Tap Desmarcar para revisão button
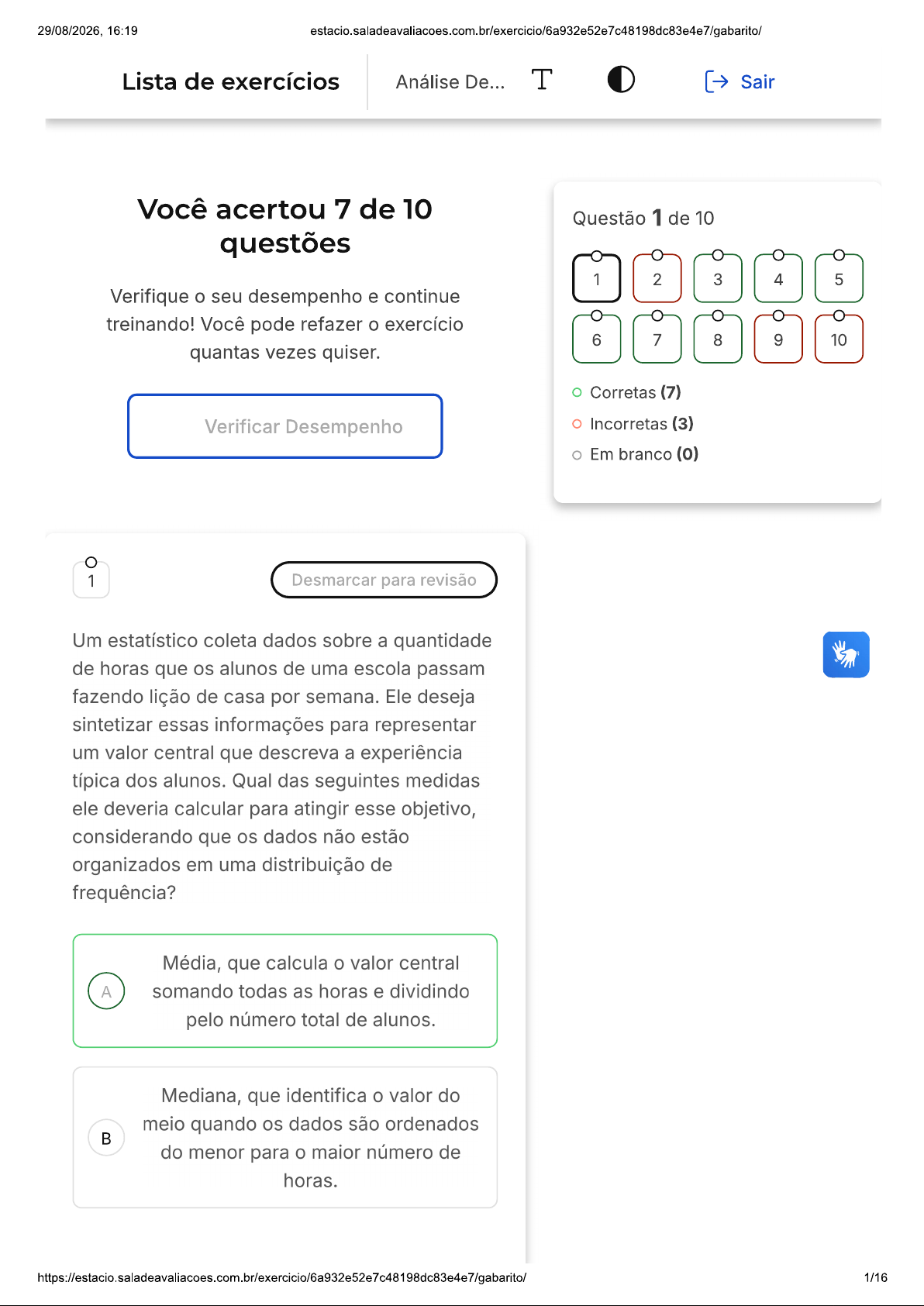 click(x=384, y=580)
